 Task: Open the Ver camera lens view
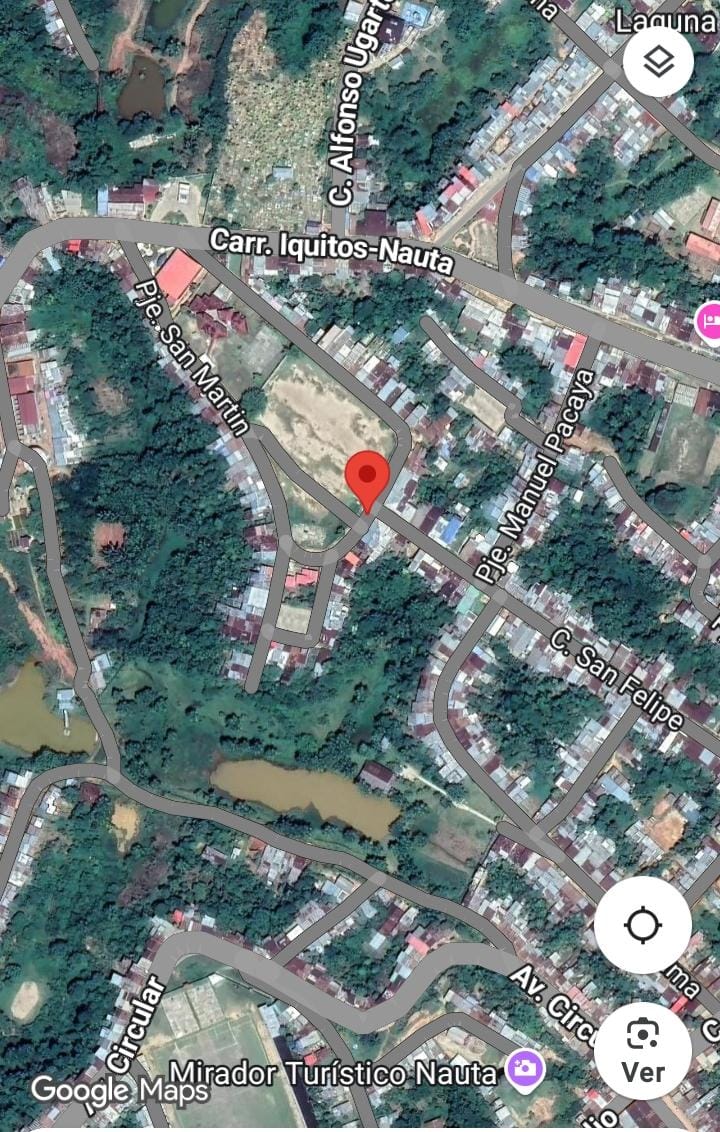click(x=642, y=1050)
